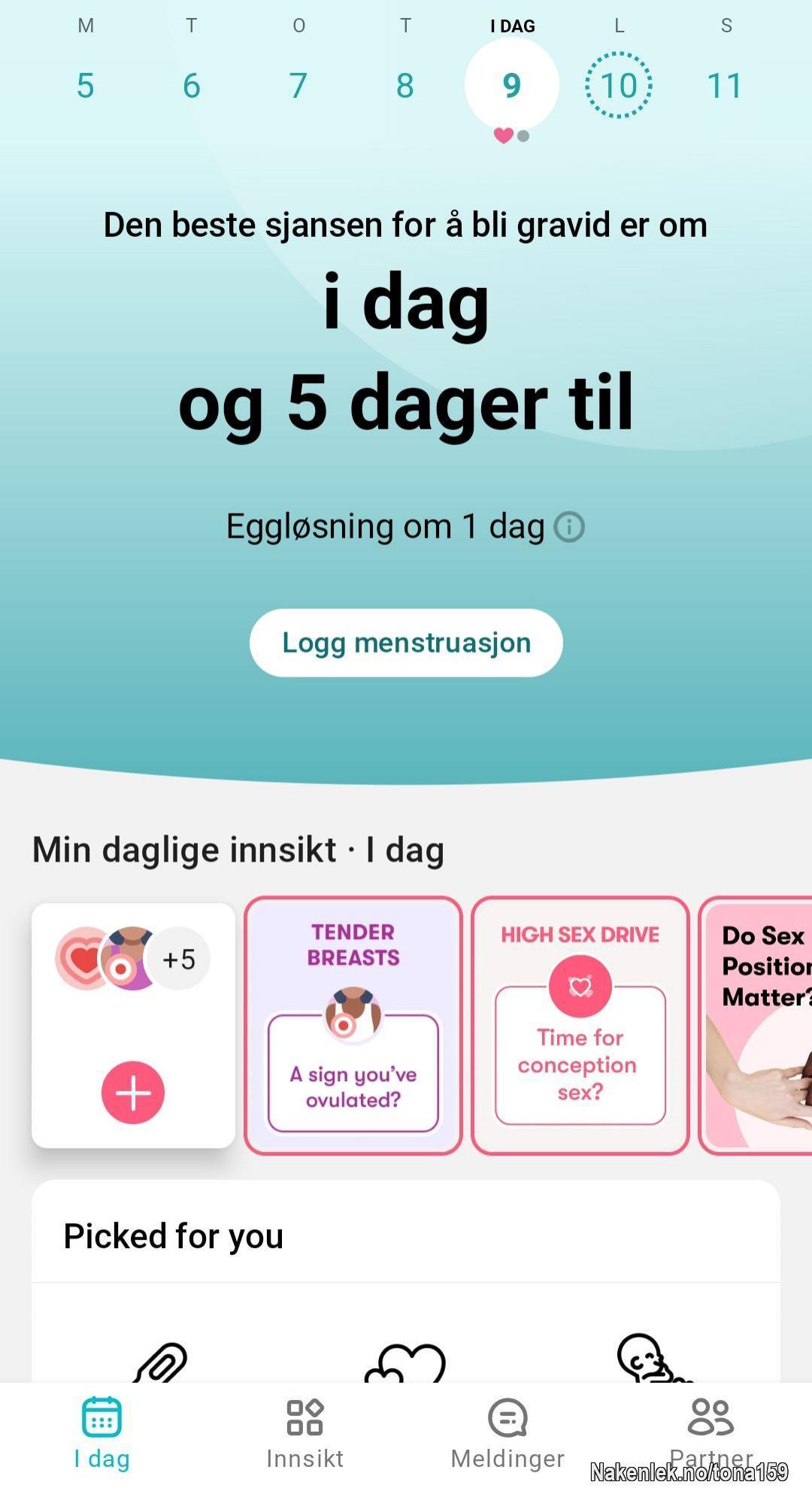This screenshot has width=812, height=1503.
Task: Select day 8 in the week strip
Action: [x=405, y=85]
